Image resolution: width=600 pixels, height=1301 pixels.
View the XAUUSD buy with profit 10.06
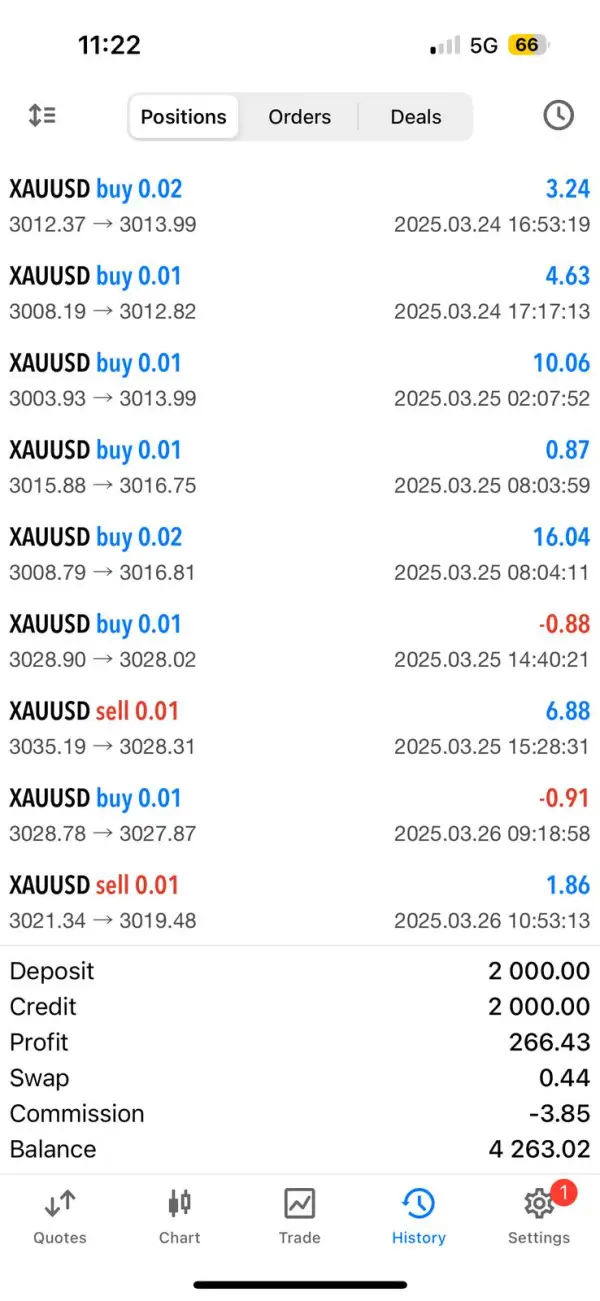(x=300, y=380)
